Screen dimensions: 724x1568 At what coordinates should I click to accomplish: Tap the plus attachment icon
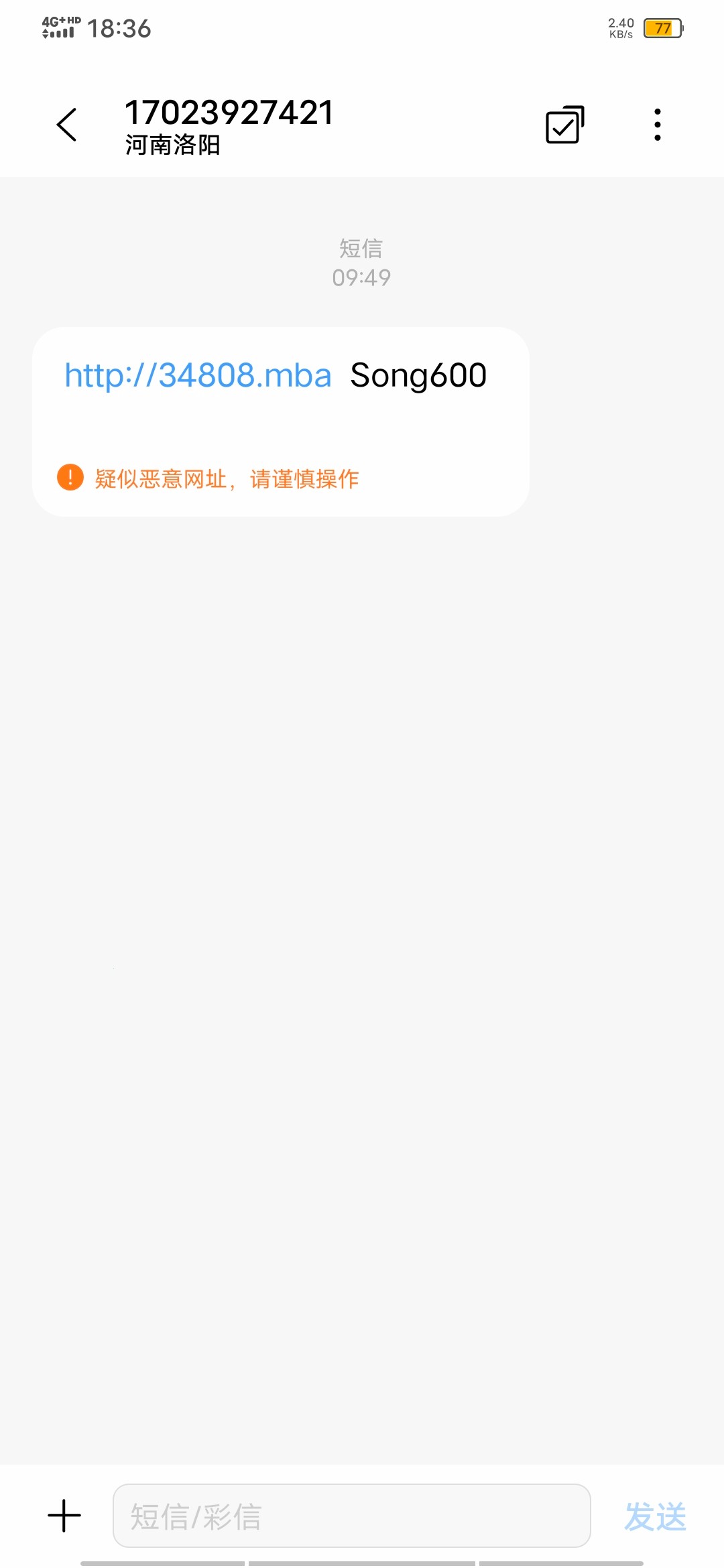[64, 1516]
